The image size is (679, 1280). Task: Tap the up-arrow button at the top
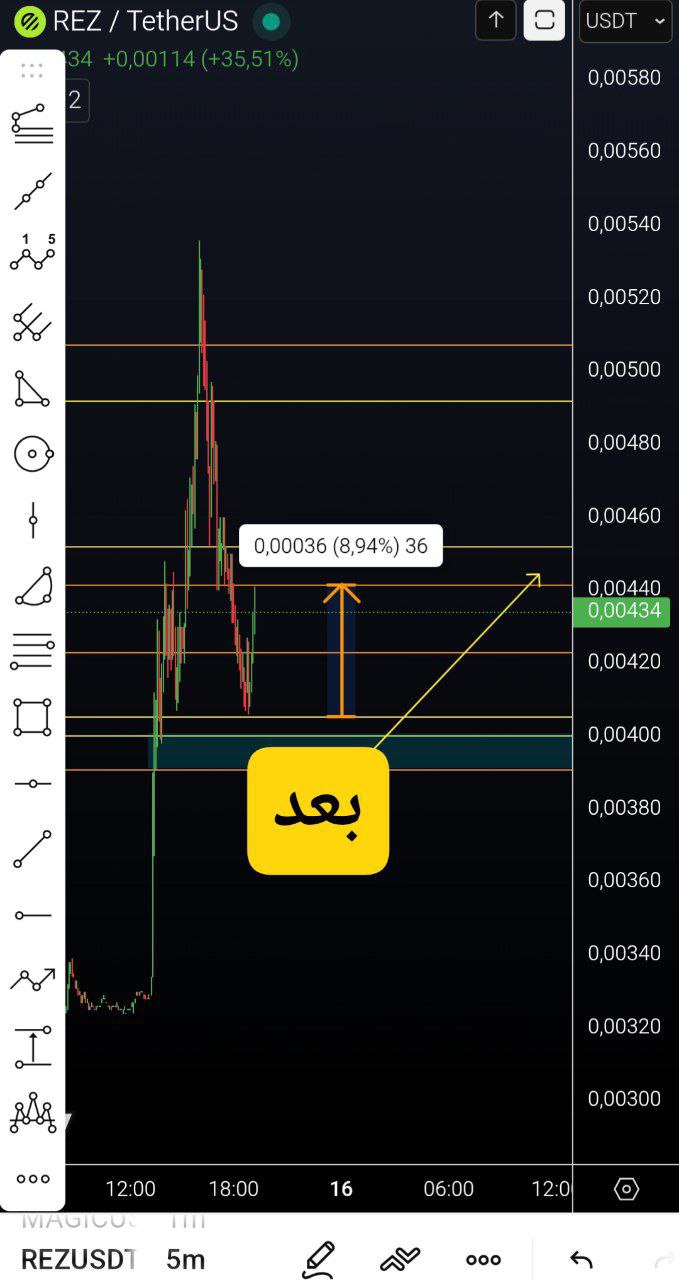click(x=496, y=20)
